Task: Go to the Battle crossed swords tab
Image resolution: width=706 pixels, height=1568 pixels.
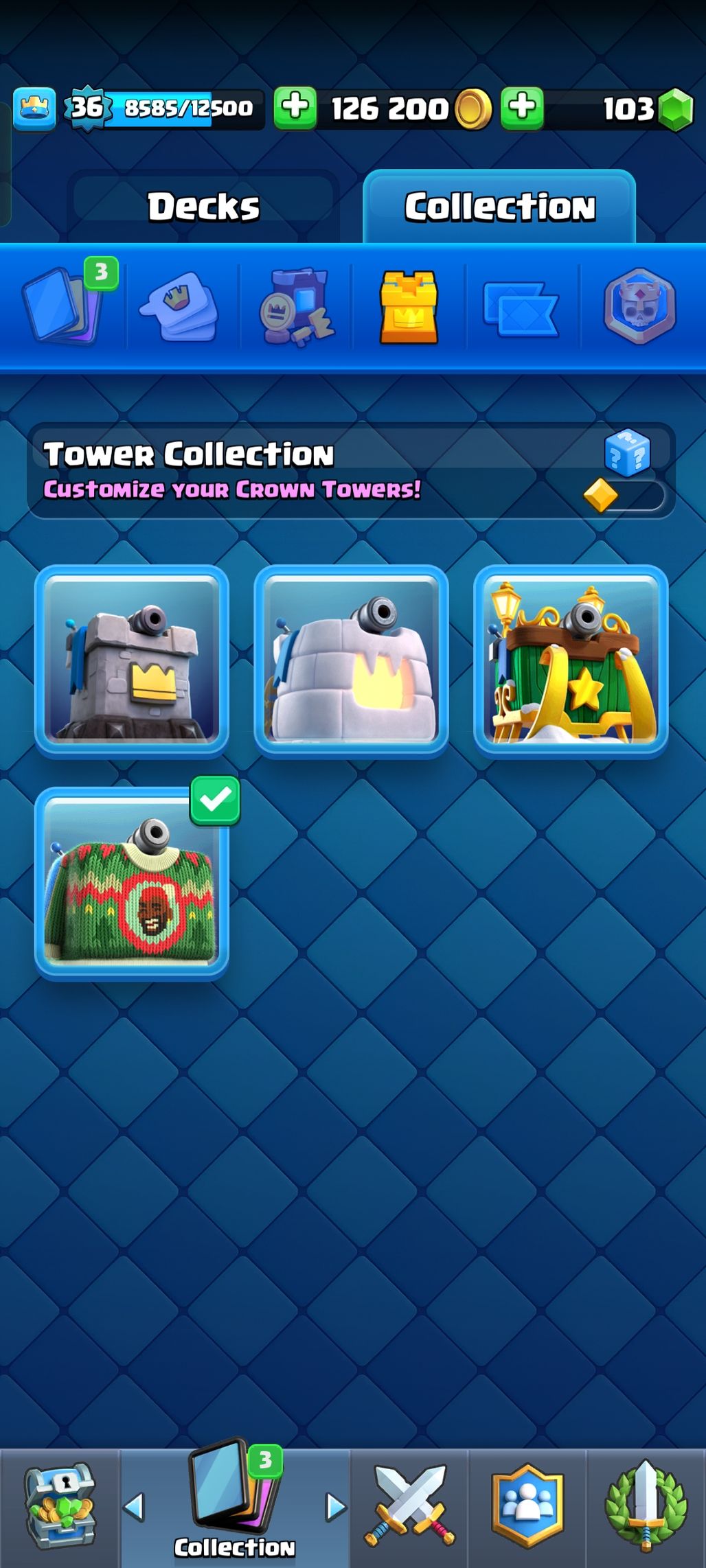Action: pyautogui.click(x=410, y=1506)
